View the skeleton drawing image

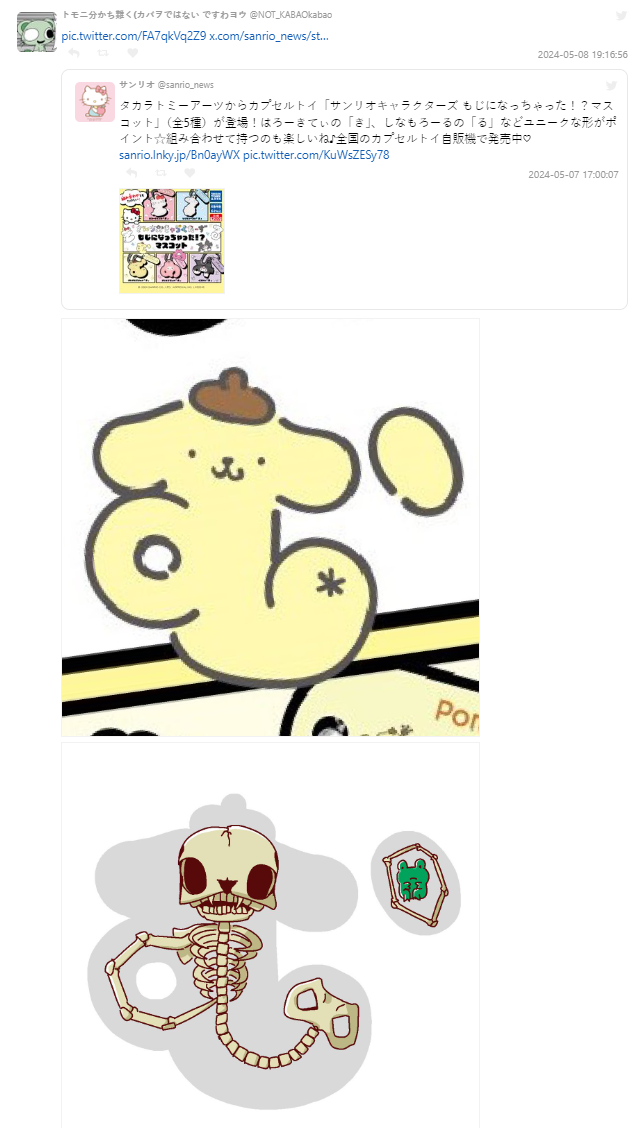[270, 935]
